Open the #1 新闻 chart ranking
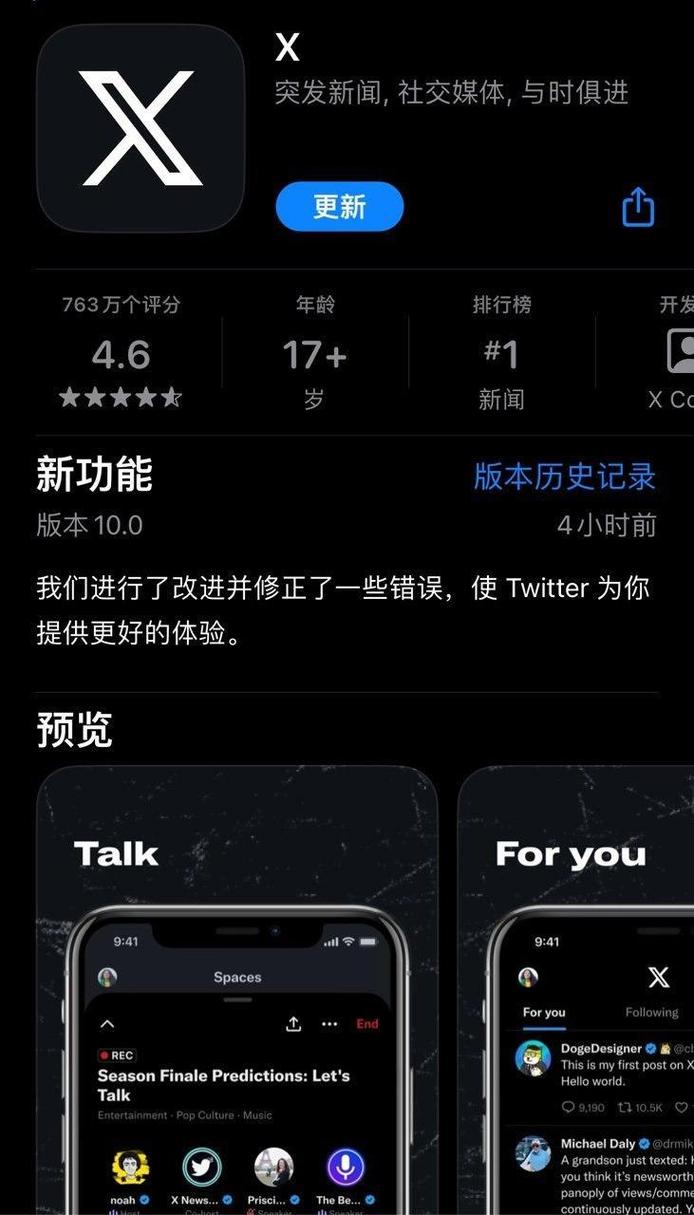 coord(501,354)
